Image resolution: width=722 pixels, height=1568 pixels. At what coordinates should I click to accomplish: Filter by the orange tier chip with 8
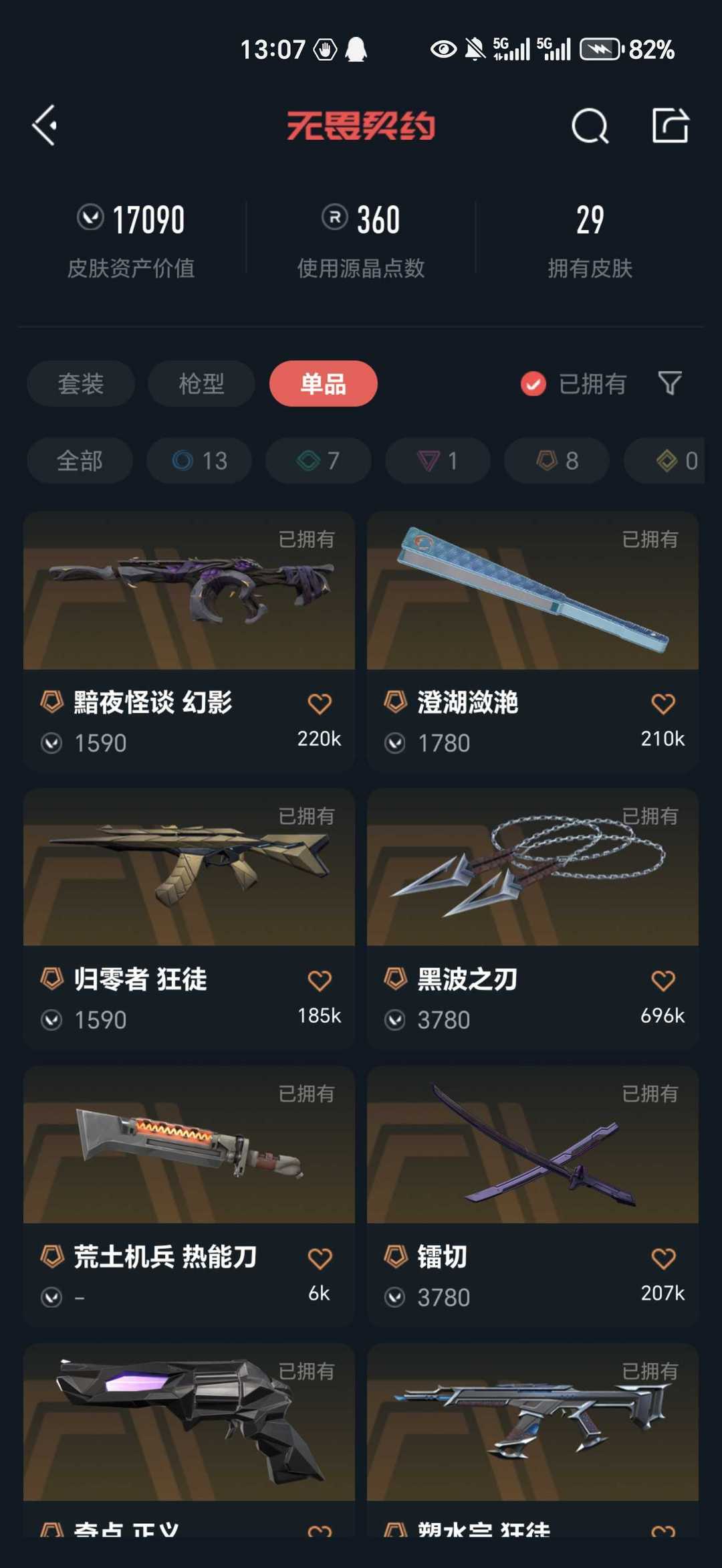click(x=557, y=460)
